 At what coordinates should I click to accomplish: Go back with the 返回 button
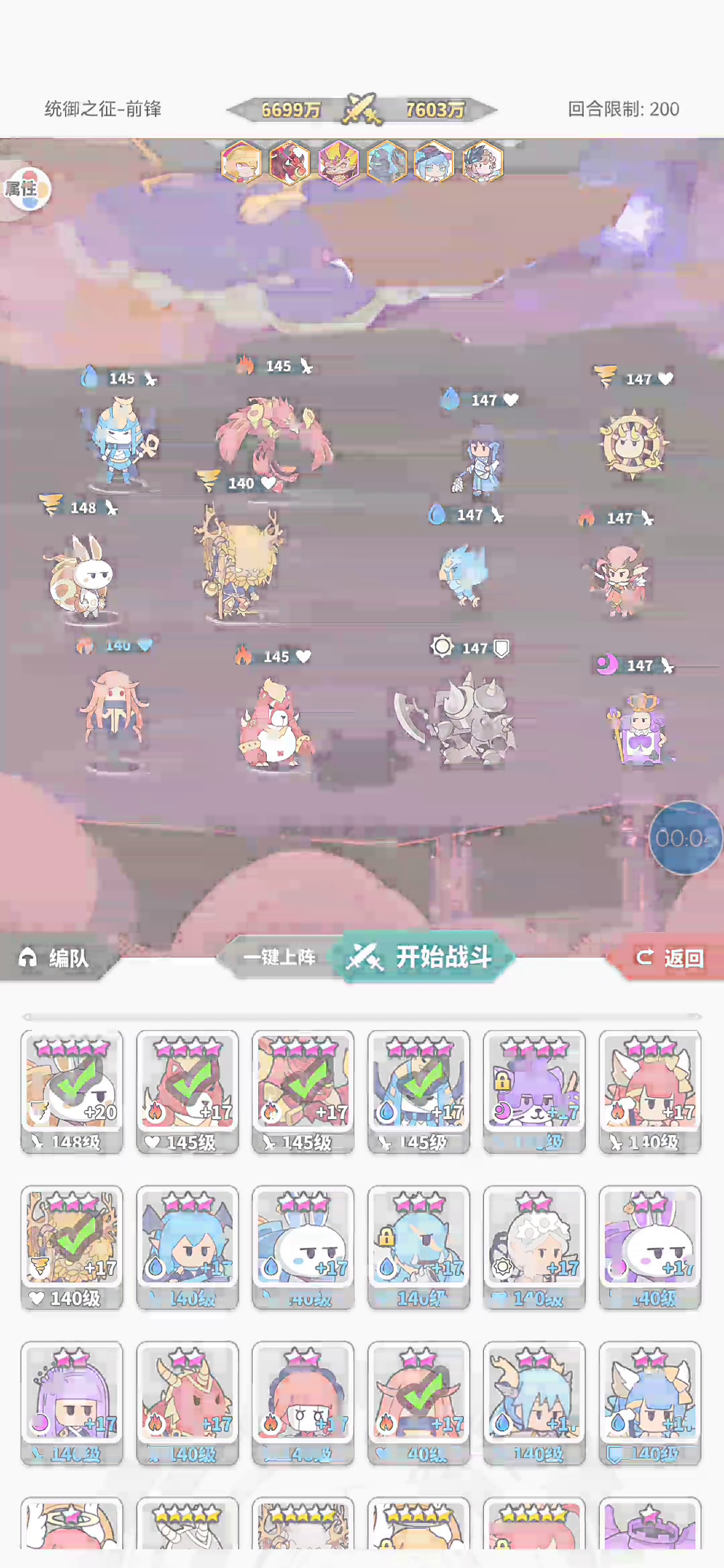click(668, 958)
